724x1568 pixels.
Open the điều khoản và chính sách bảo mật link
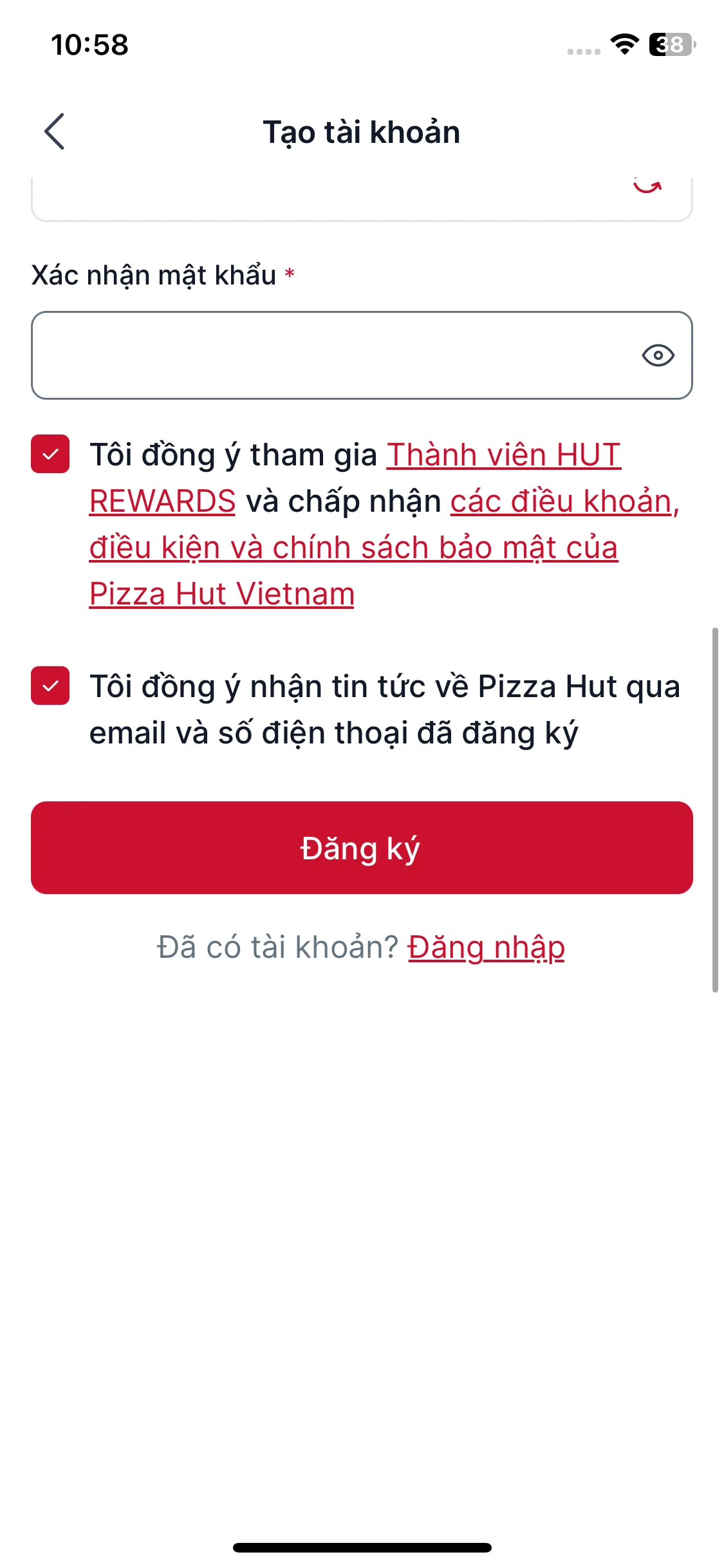click(x=353, y=548)
